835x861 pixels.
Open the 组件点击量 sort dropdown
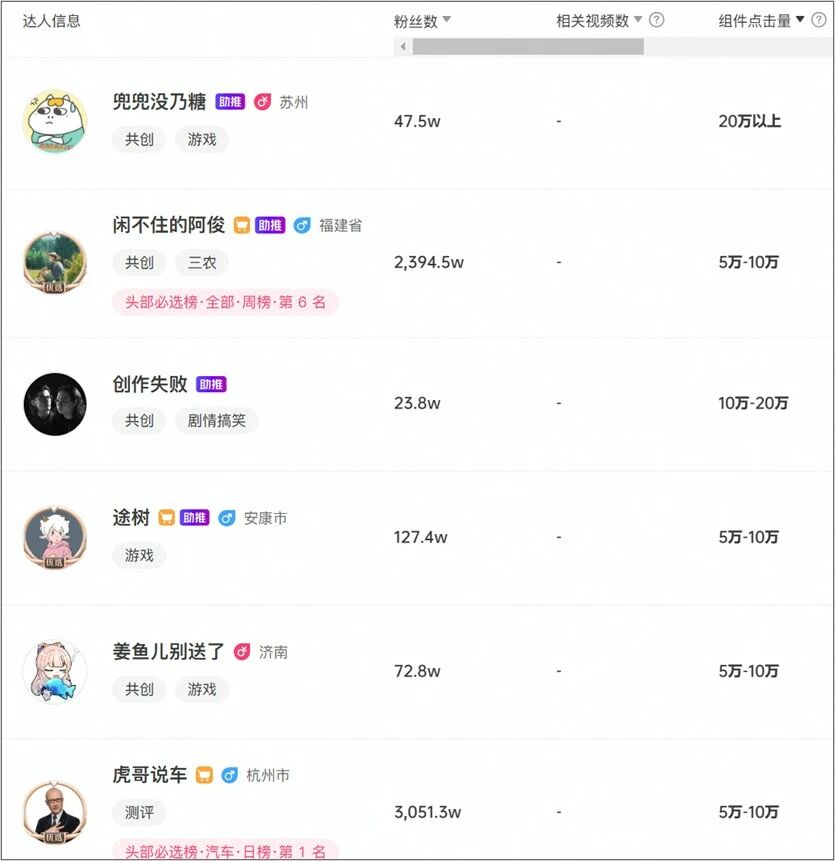(800, 17)
